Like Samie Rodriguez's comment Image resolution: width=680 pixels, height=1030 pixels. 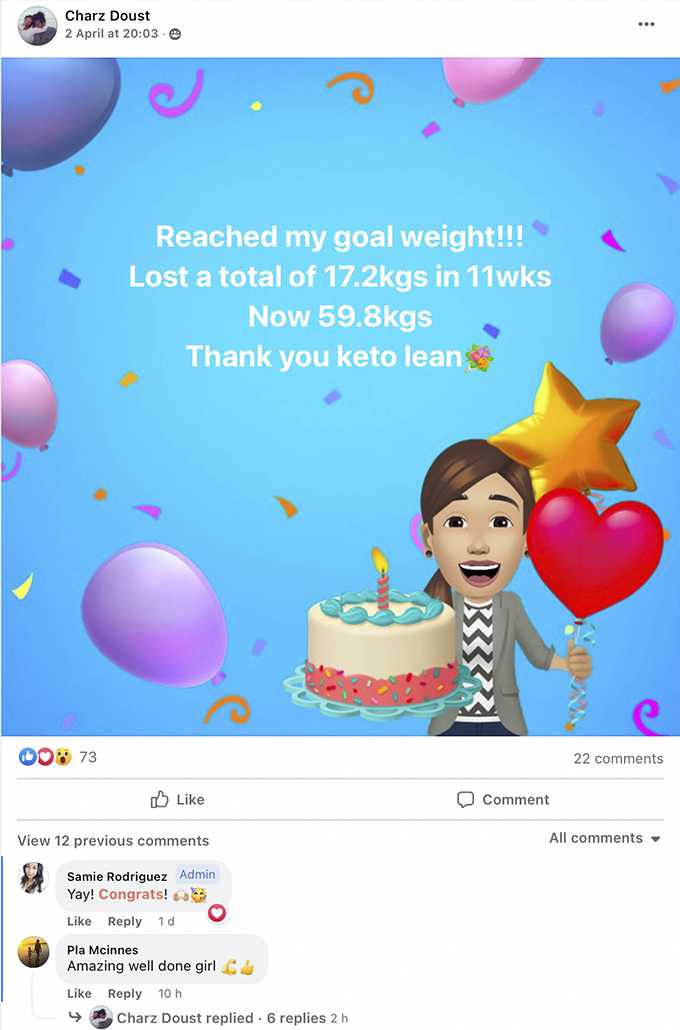tap(79, 921)
